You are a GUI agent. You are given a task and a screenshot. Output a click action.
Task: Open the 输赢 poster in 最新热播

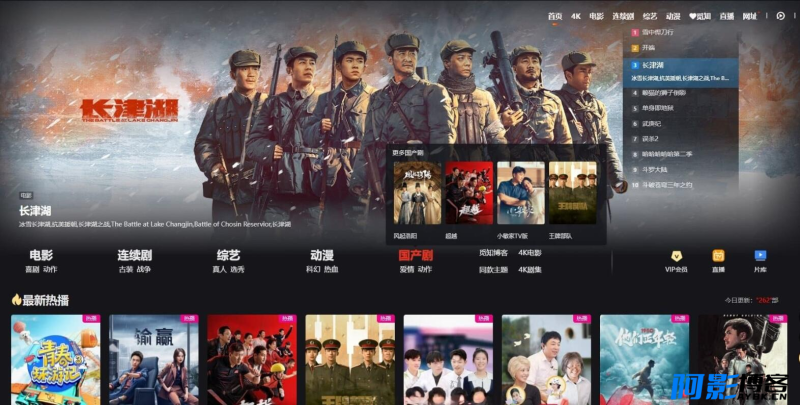point(152,360)
